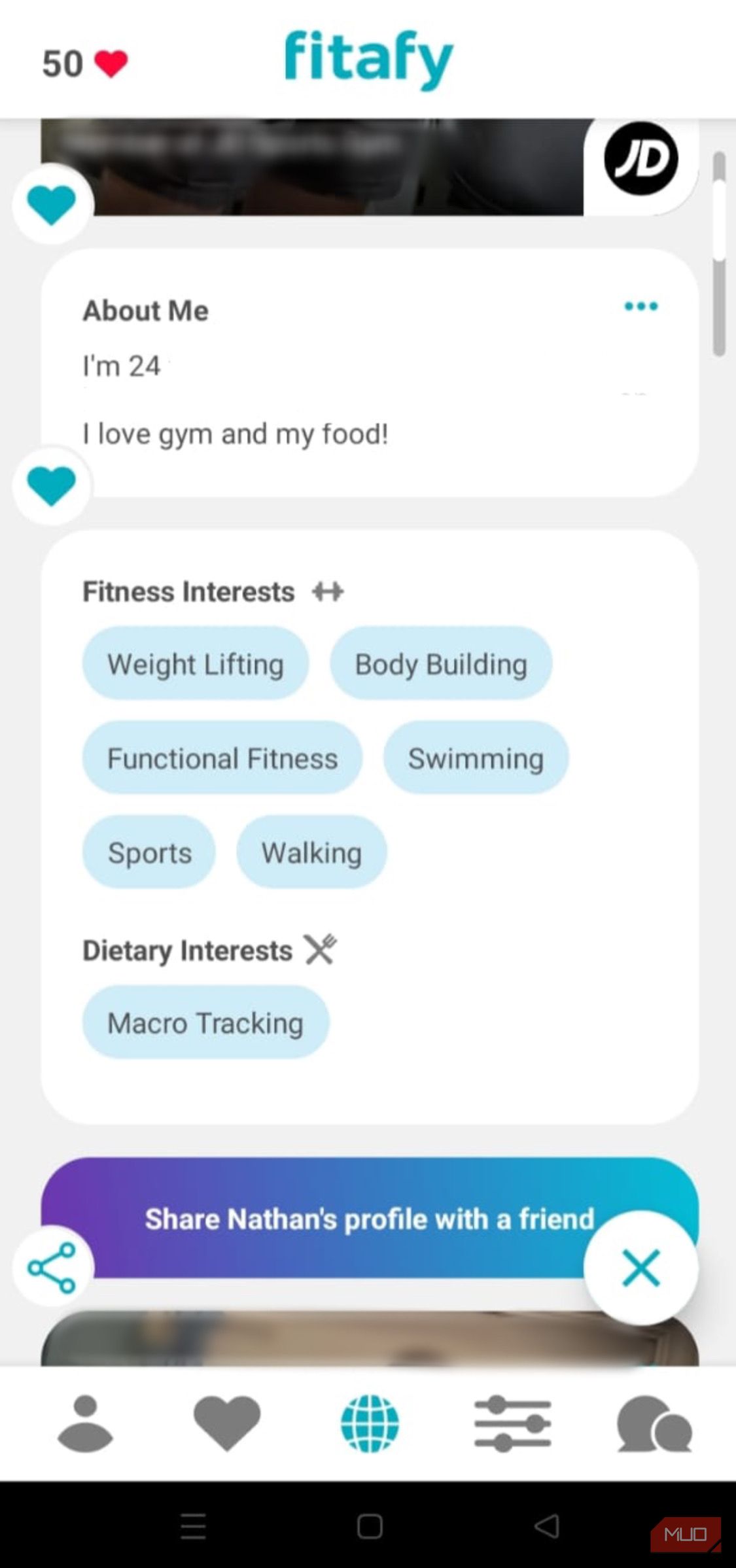This screenshot has width=736, height=1568.
Task: Like the About Me section
Action: (x=51, y=485)
